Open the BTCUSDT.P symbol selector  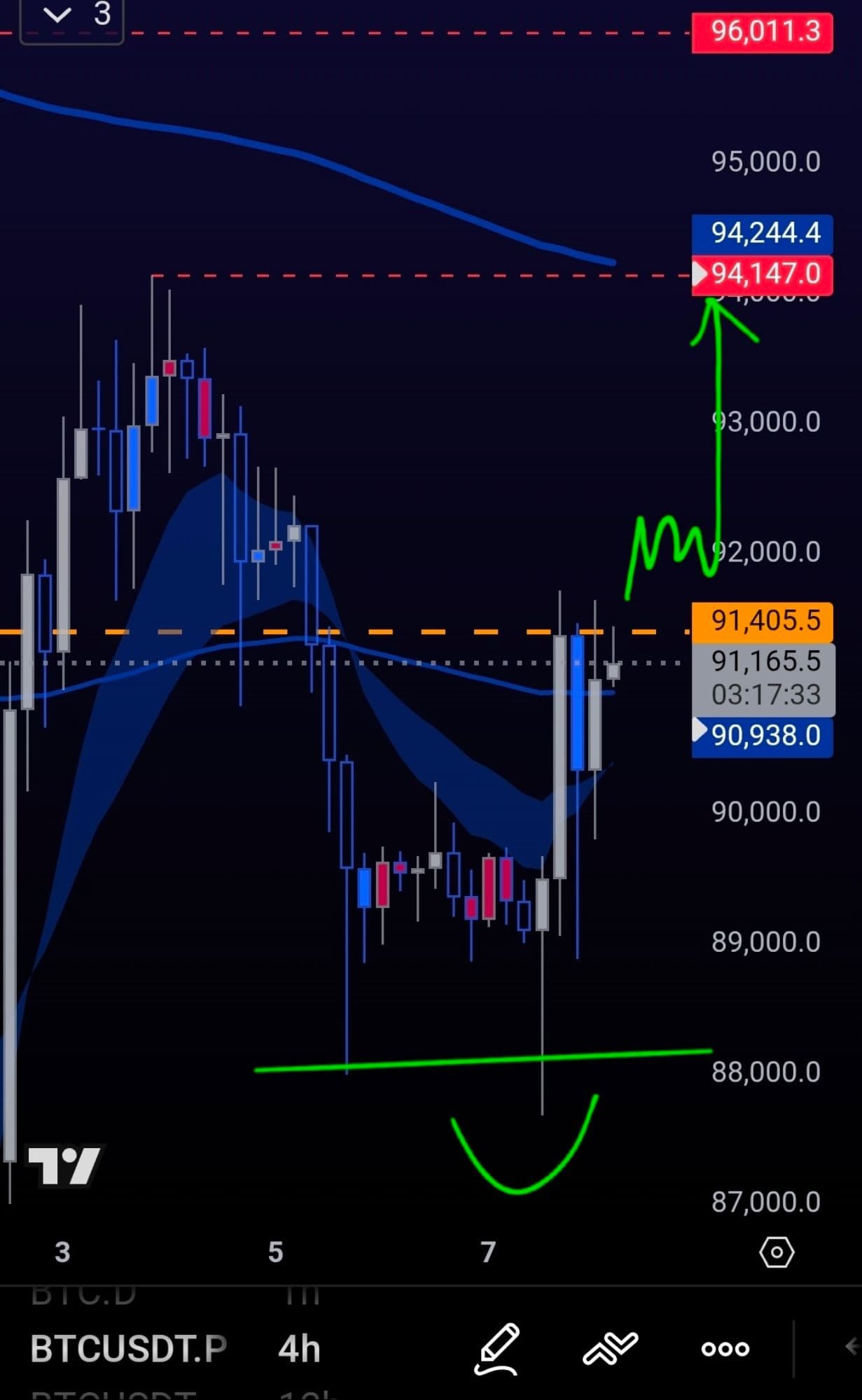(x=129, y=1348)
